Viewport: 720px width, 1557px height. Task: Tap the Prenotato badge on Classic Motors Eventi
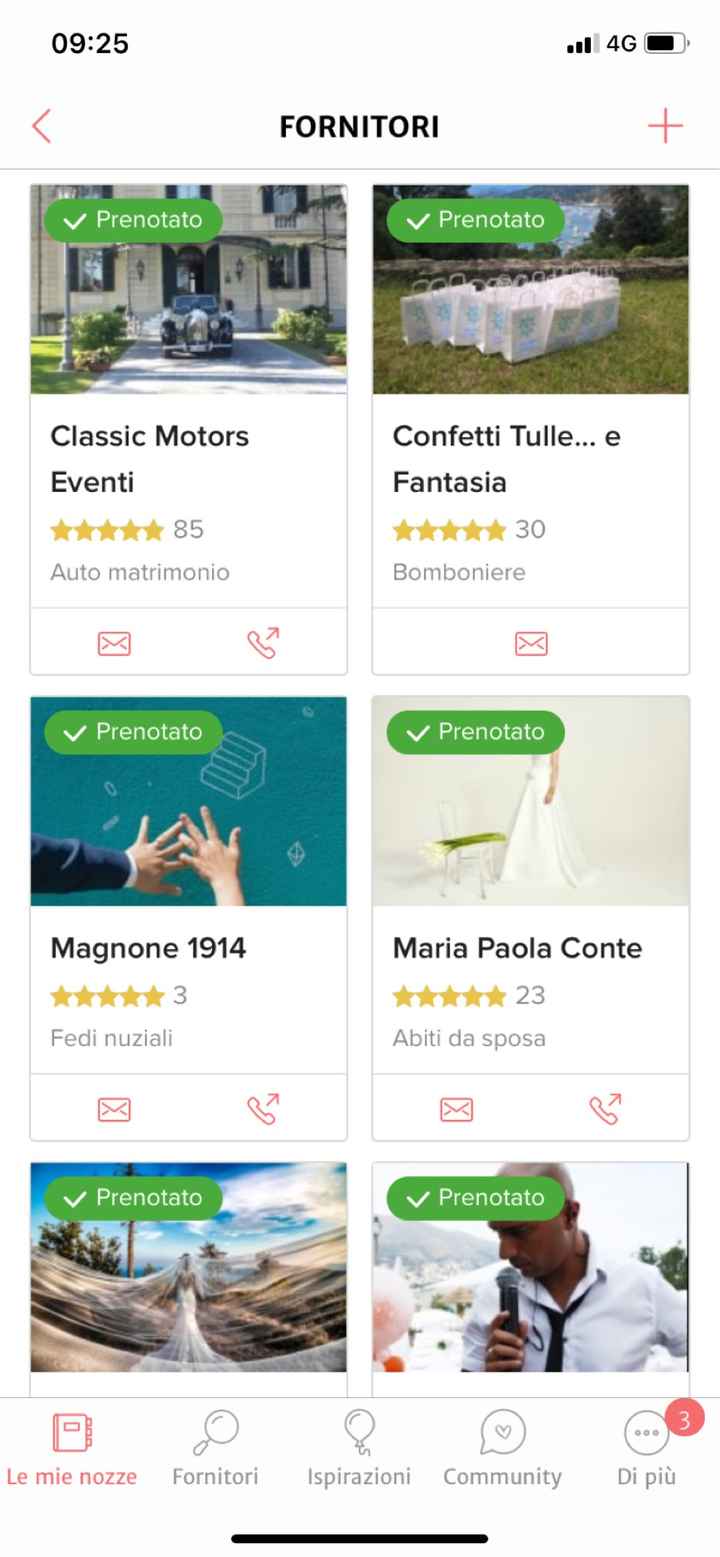point(131,220)
